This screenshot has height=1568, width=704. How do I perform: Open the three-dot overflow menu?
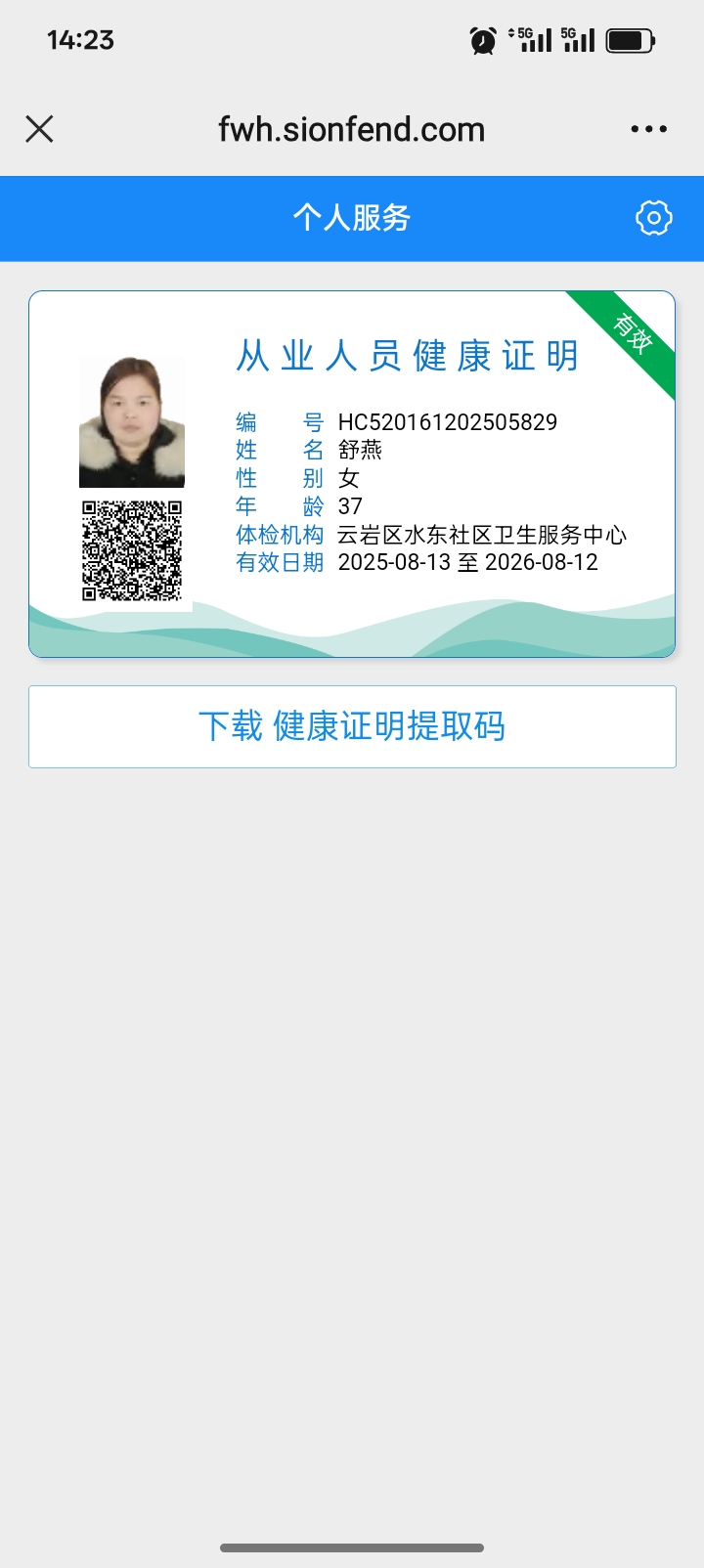pyautogui.click(x=649, y=129)
